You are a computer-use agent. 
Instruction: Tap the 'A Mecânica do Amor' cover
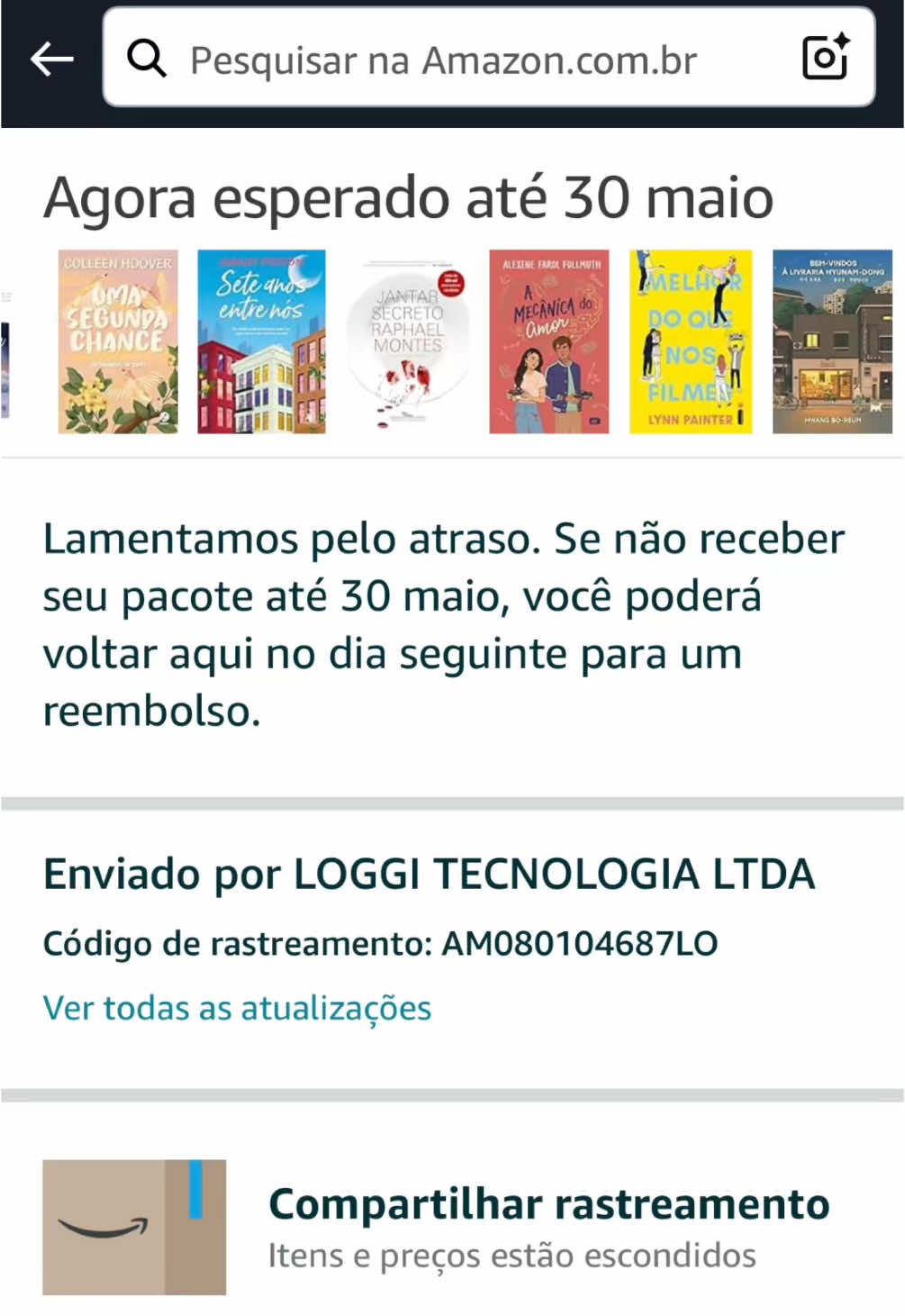coord(548,340)
